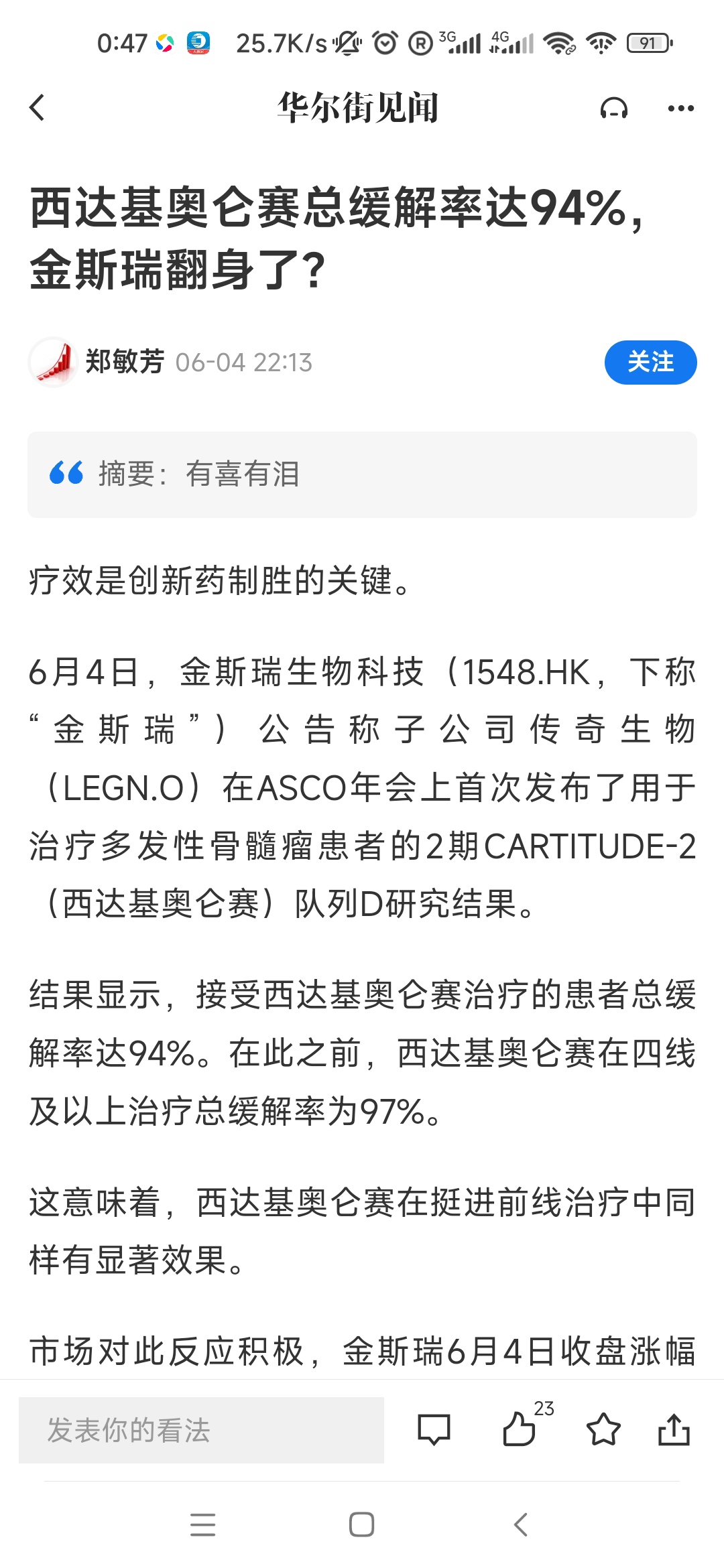Open the comments bubble icon
The image size is (724, 1568).
click(434, 1431)
